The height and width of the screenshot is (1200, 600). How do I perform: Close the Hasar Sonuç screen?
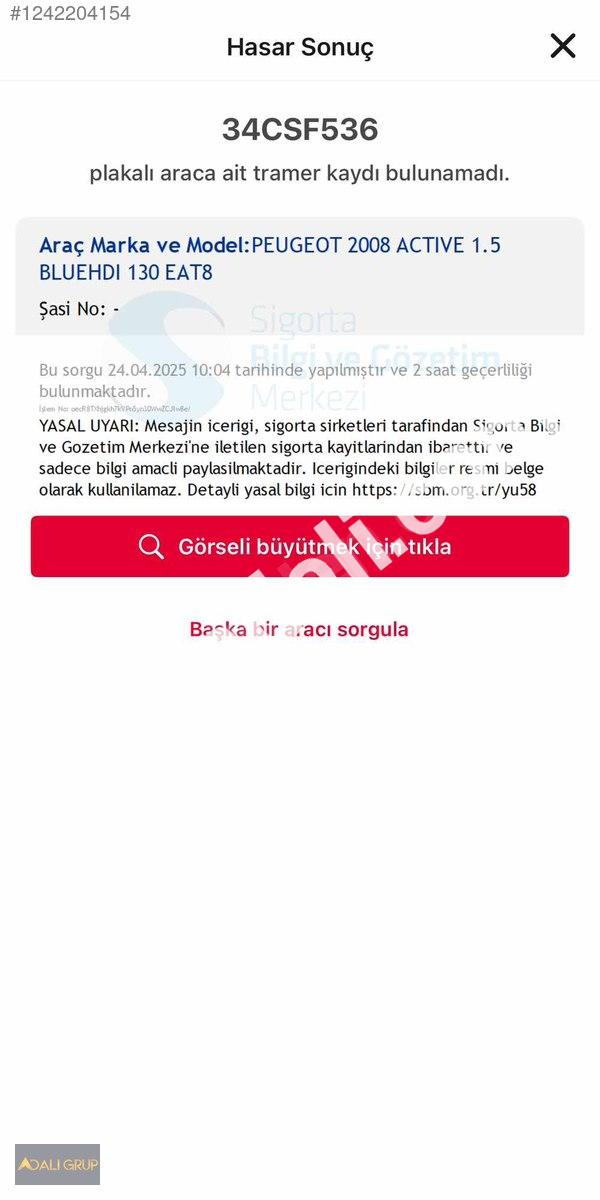[x=563, y=45]
